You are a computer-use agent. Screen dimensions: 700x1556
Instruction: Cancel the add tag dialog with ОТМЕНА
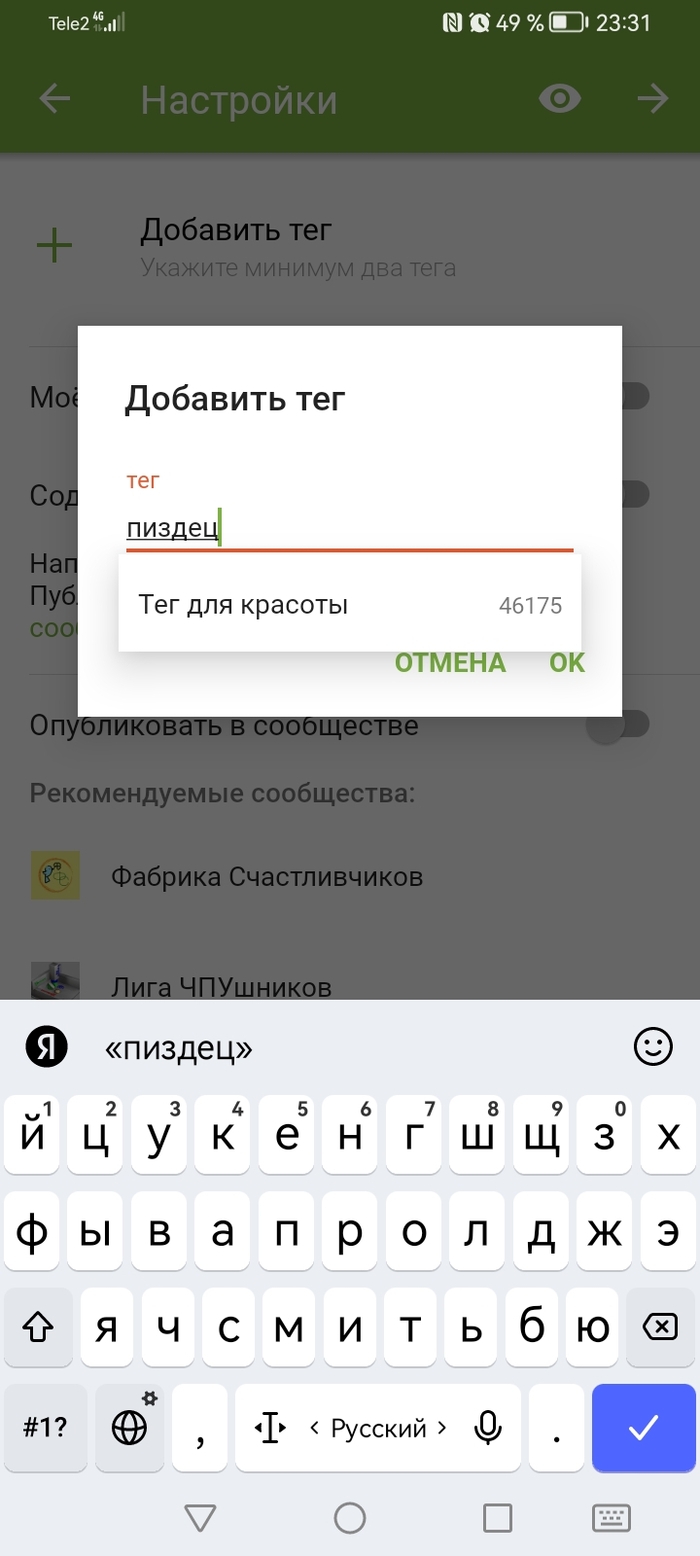coord(450,663)
